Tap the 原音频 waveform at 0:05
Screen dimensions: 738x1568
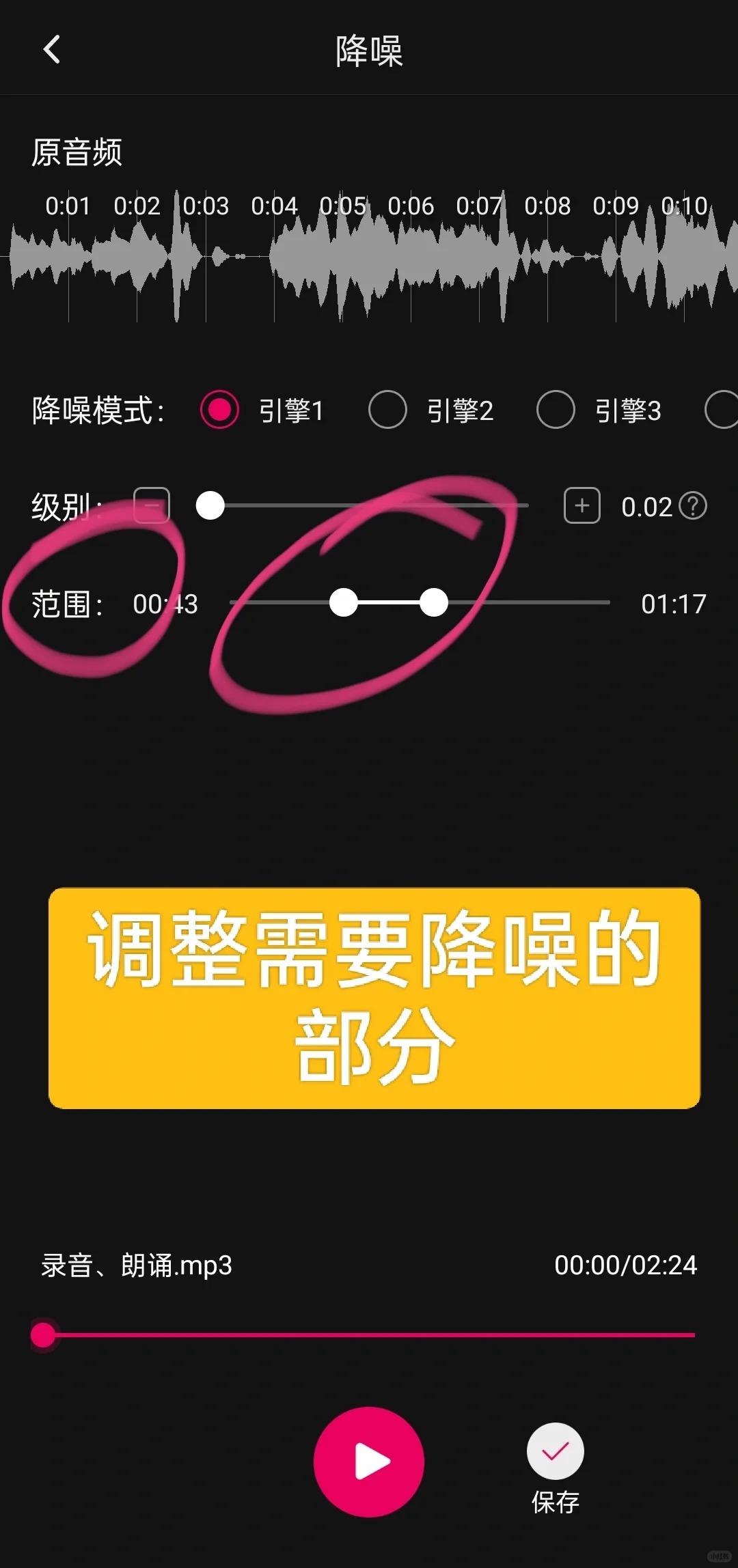point(342,257)
